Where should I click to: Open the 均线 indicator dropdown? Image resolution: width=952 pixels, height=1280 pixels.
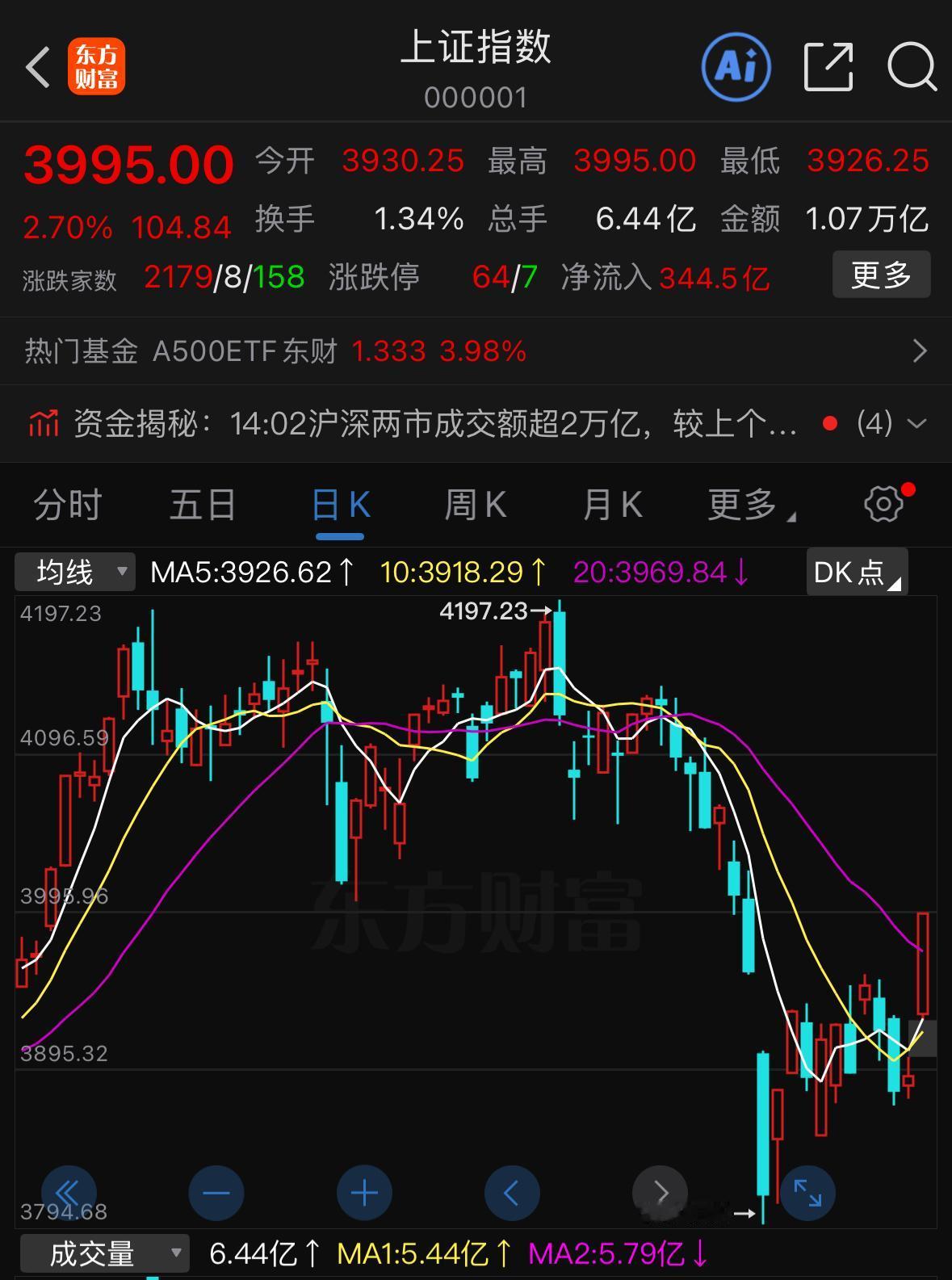[x=74, y=571]
